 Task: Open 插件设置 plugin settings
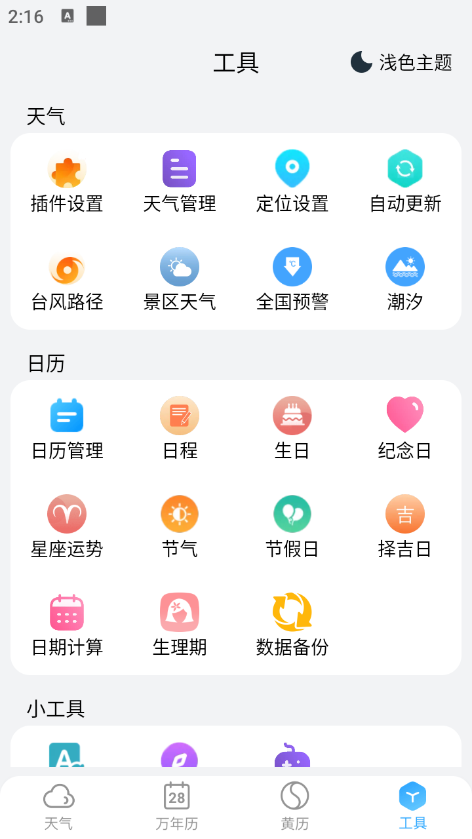click(x=67, y=182)
